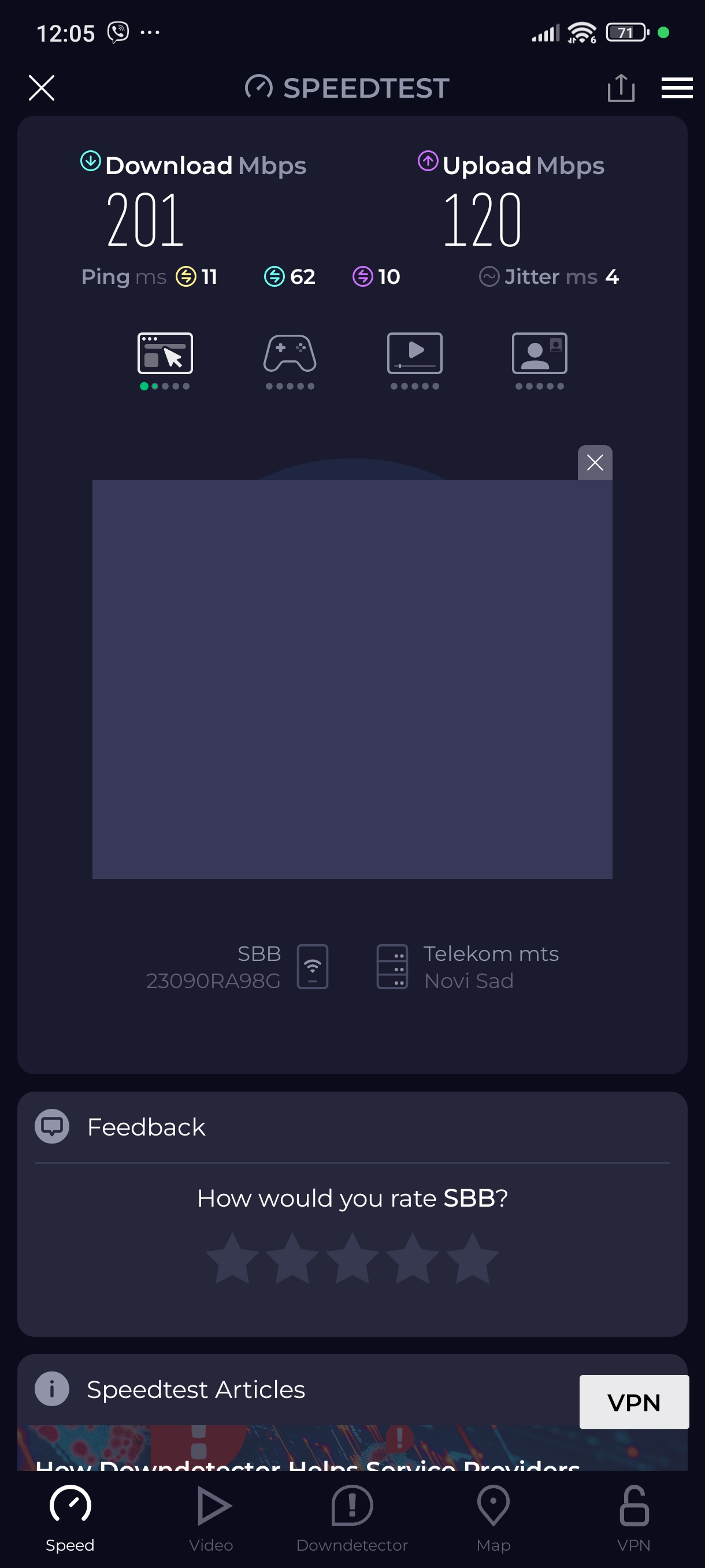Open the gaming experience rating
The image size is (705, 1568).
click(290, 360)
